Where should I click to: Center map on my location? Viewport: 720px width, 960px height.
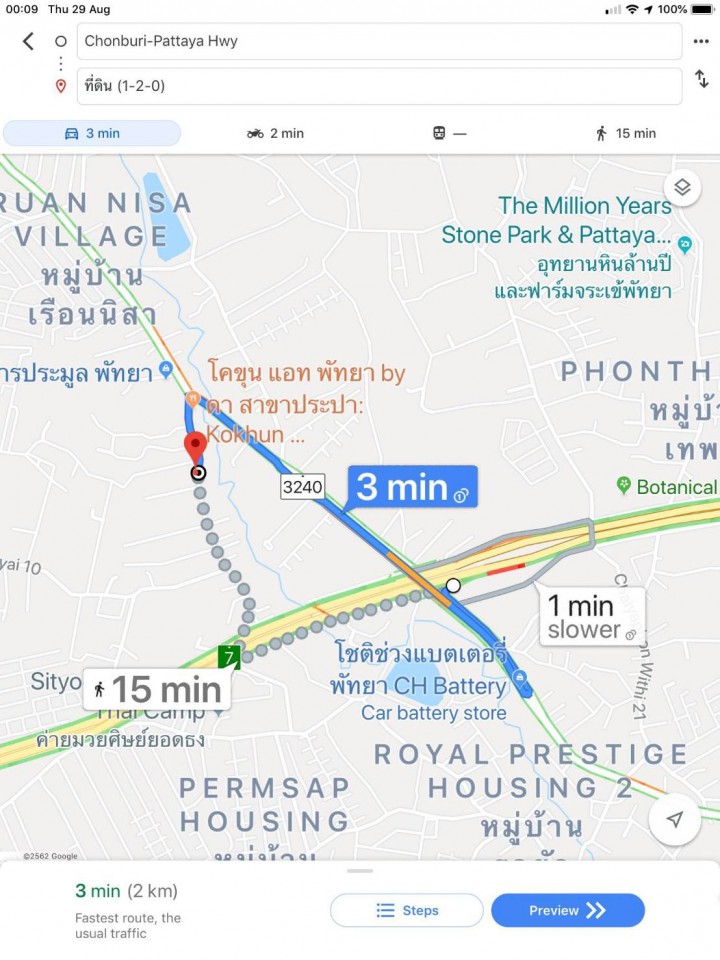(x=675, y=820)
